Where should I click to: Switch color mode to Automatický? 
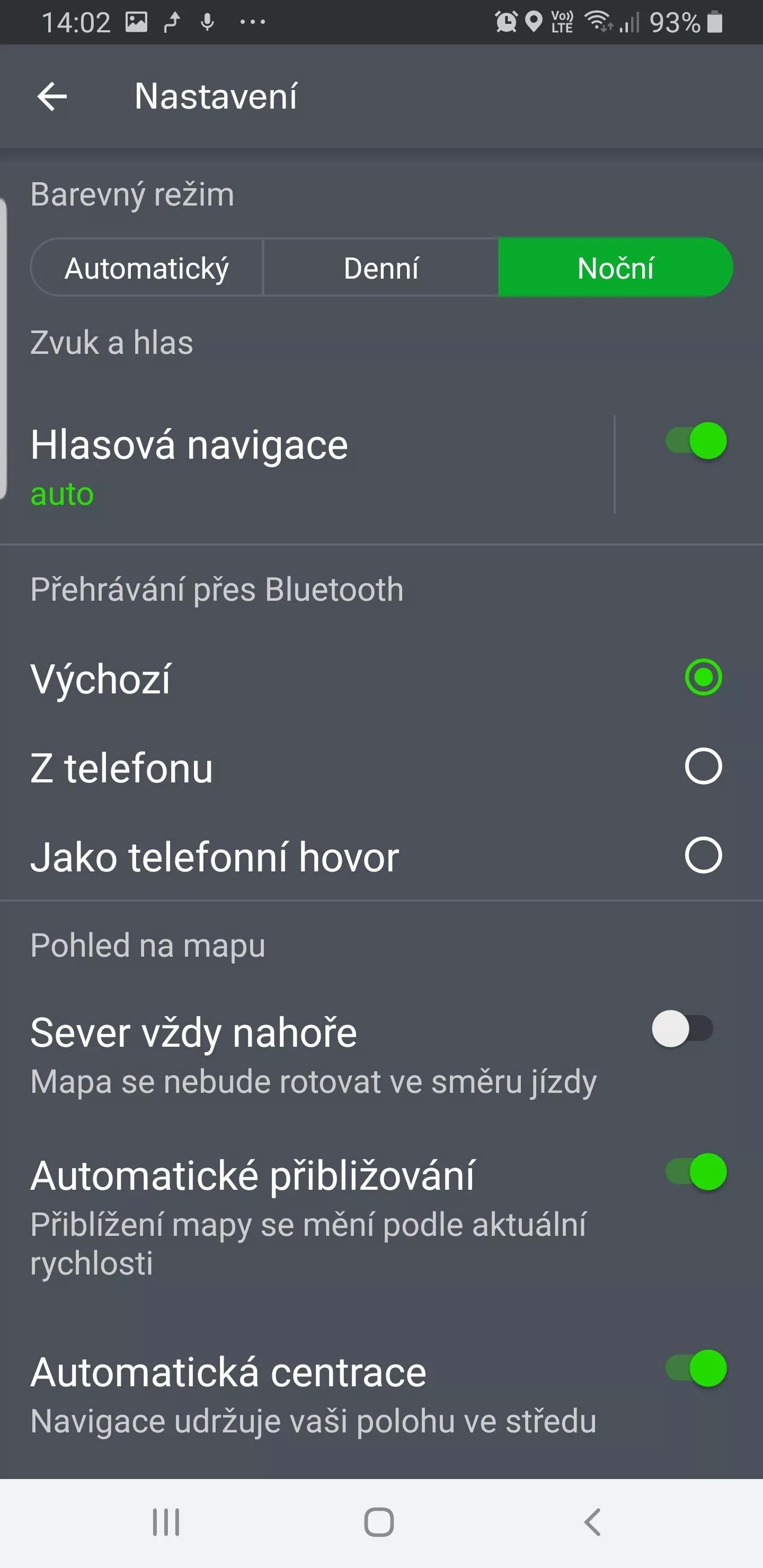click(147, 267)
